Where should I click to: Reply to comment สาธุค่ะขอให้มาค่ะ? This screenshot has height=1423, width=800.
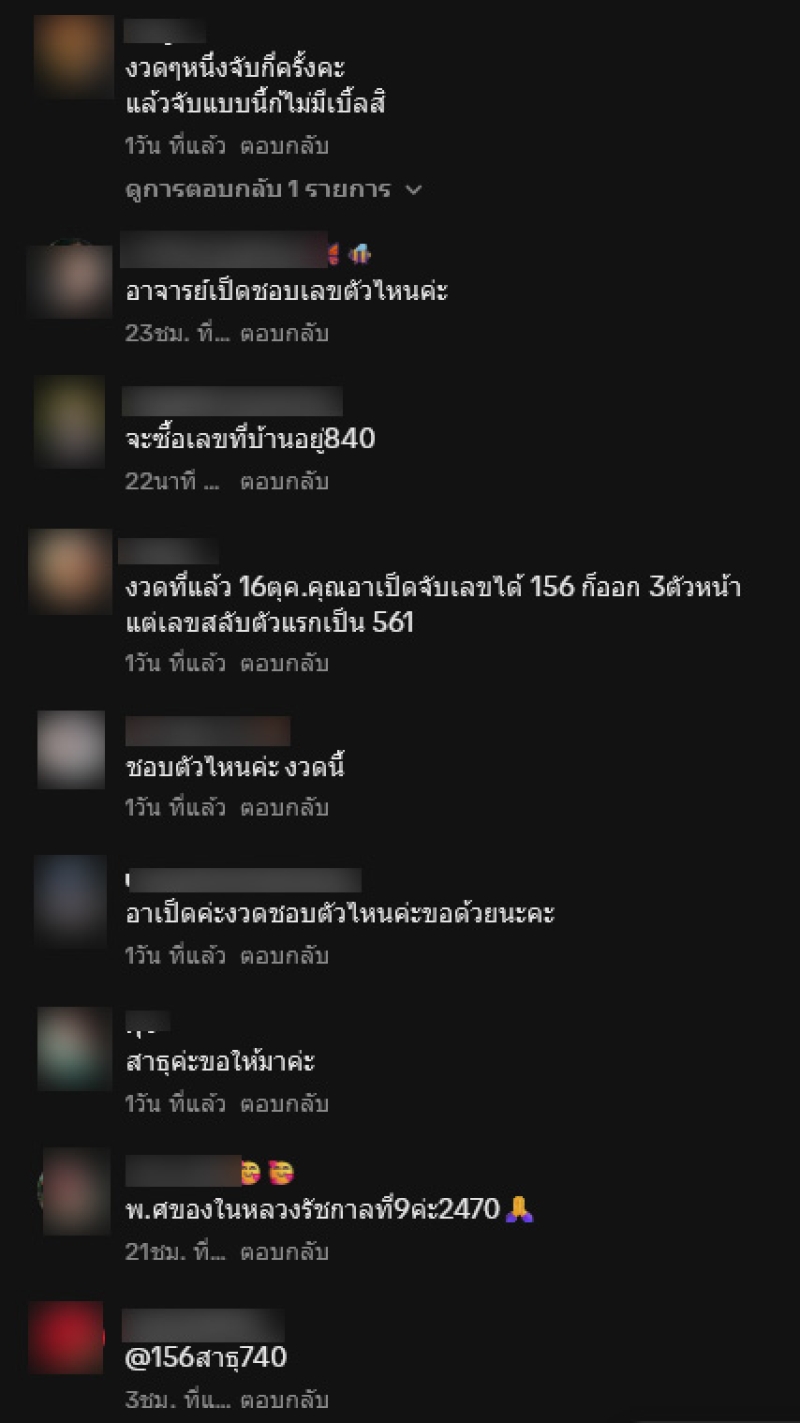pyautogui.click(x=284, y=1104)
